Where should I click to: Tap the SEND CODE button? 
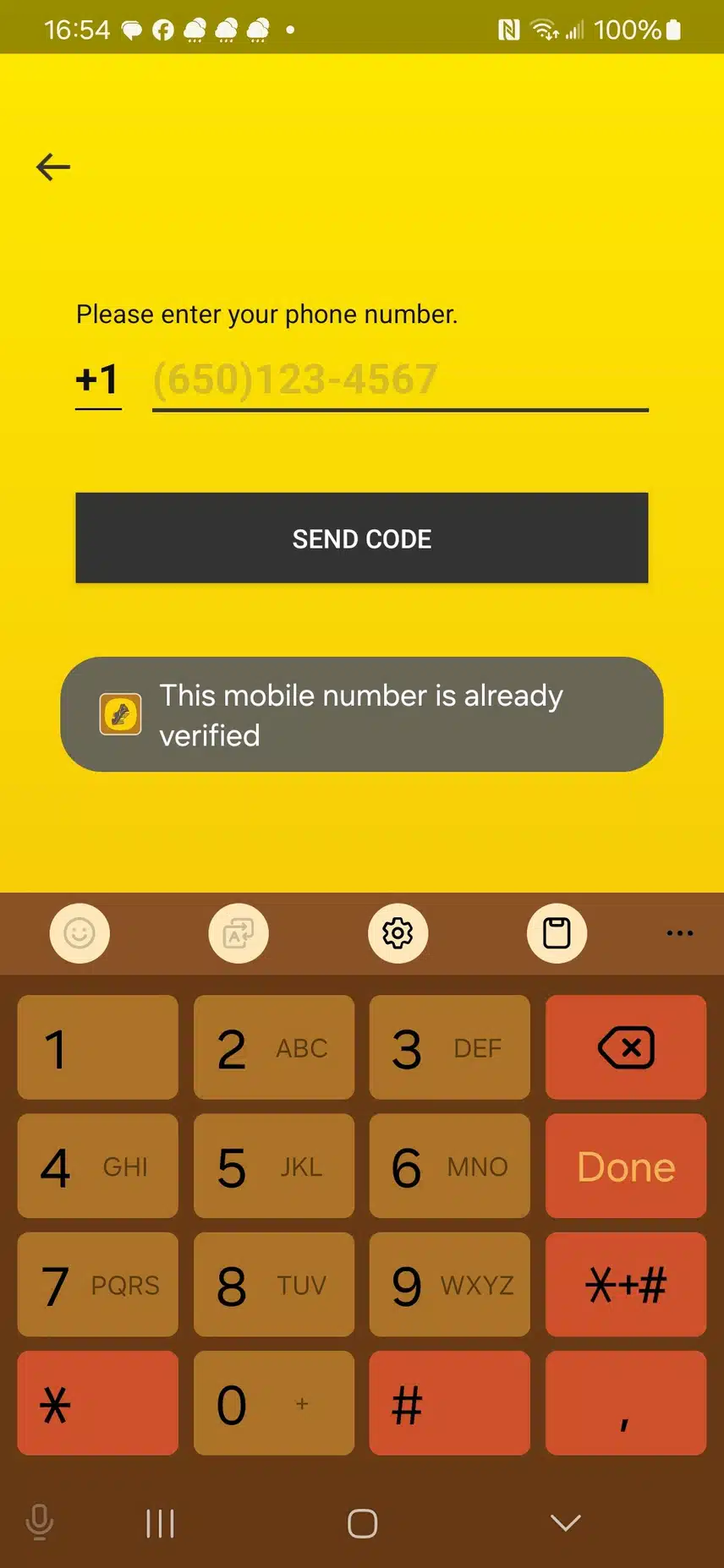[362, 538]
